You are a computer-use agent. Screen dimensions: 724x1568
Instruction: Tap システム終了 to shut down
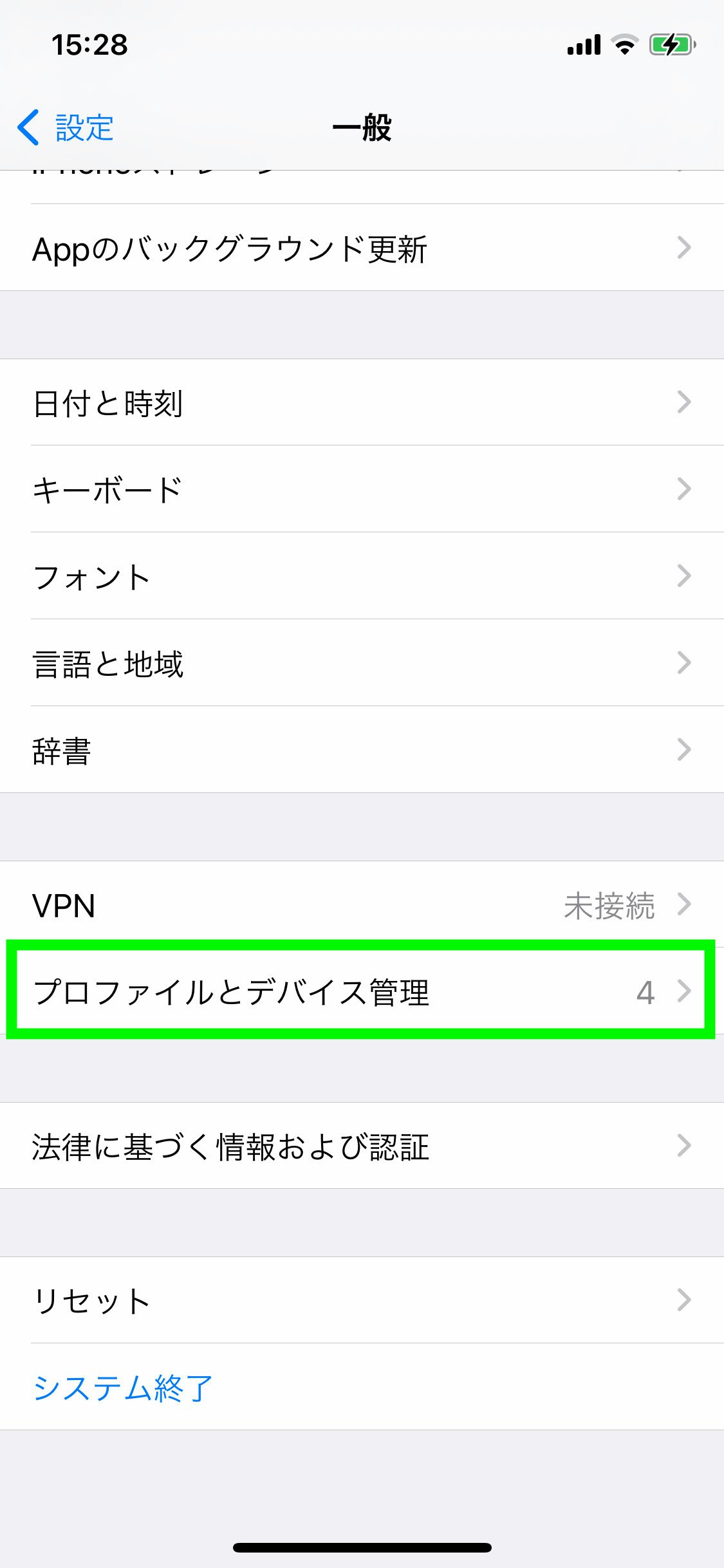coord(122,1387)
